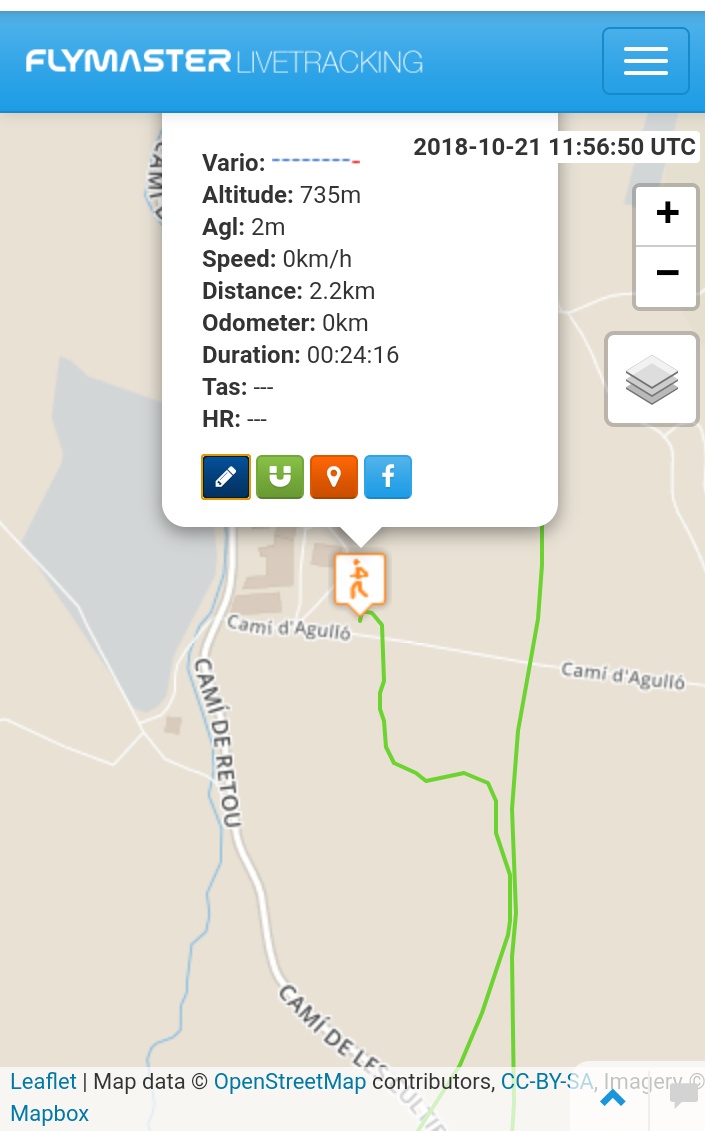Select the orange pilot marker on map

pos(359,581)
